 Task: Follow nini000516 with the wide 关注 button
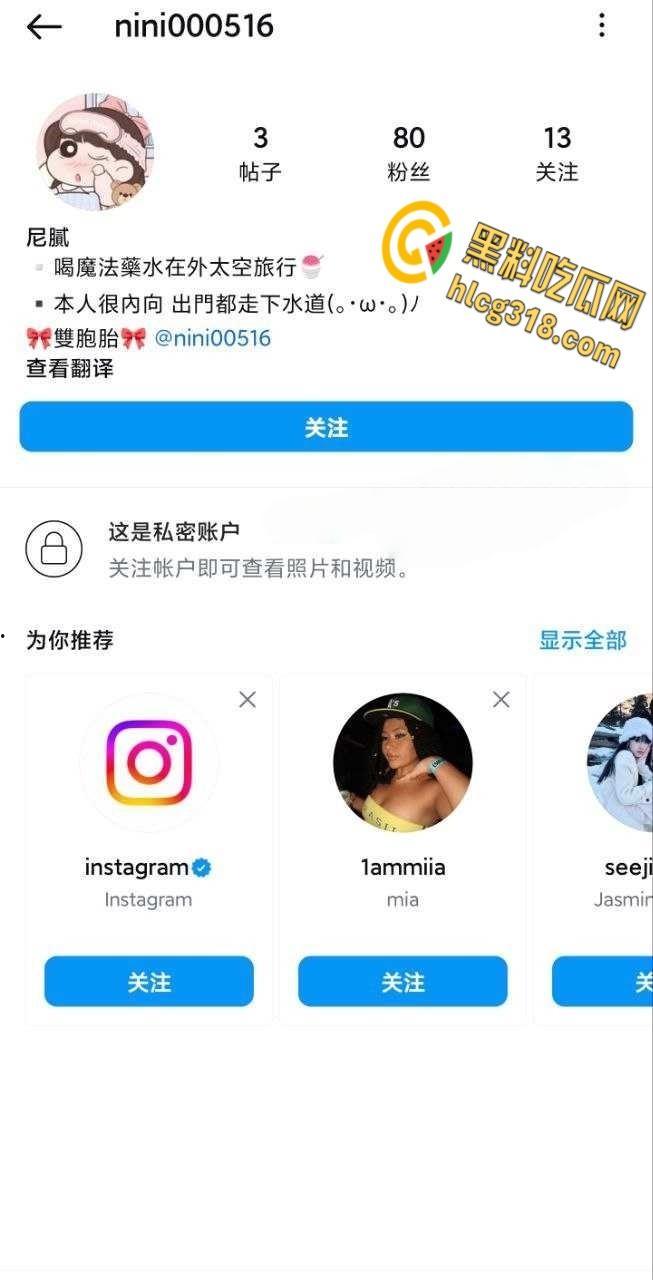click(x=326, y=427)
